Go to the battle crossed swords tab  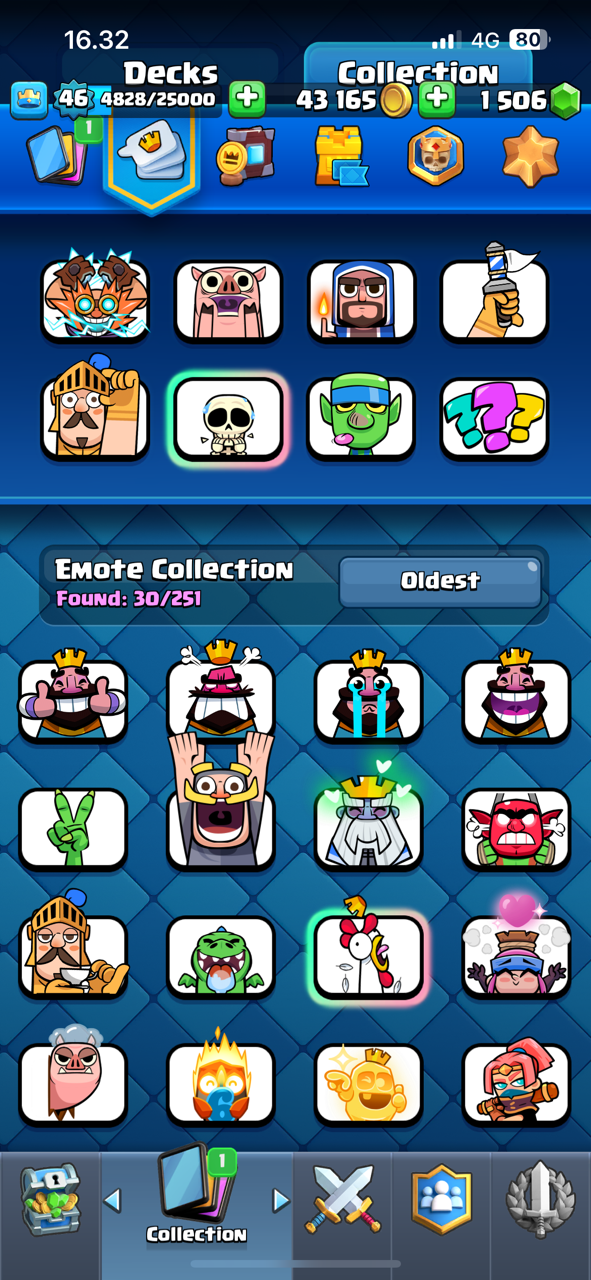(343, 1200)
